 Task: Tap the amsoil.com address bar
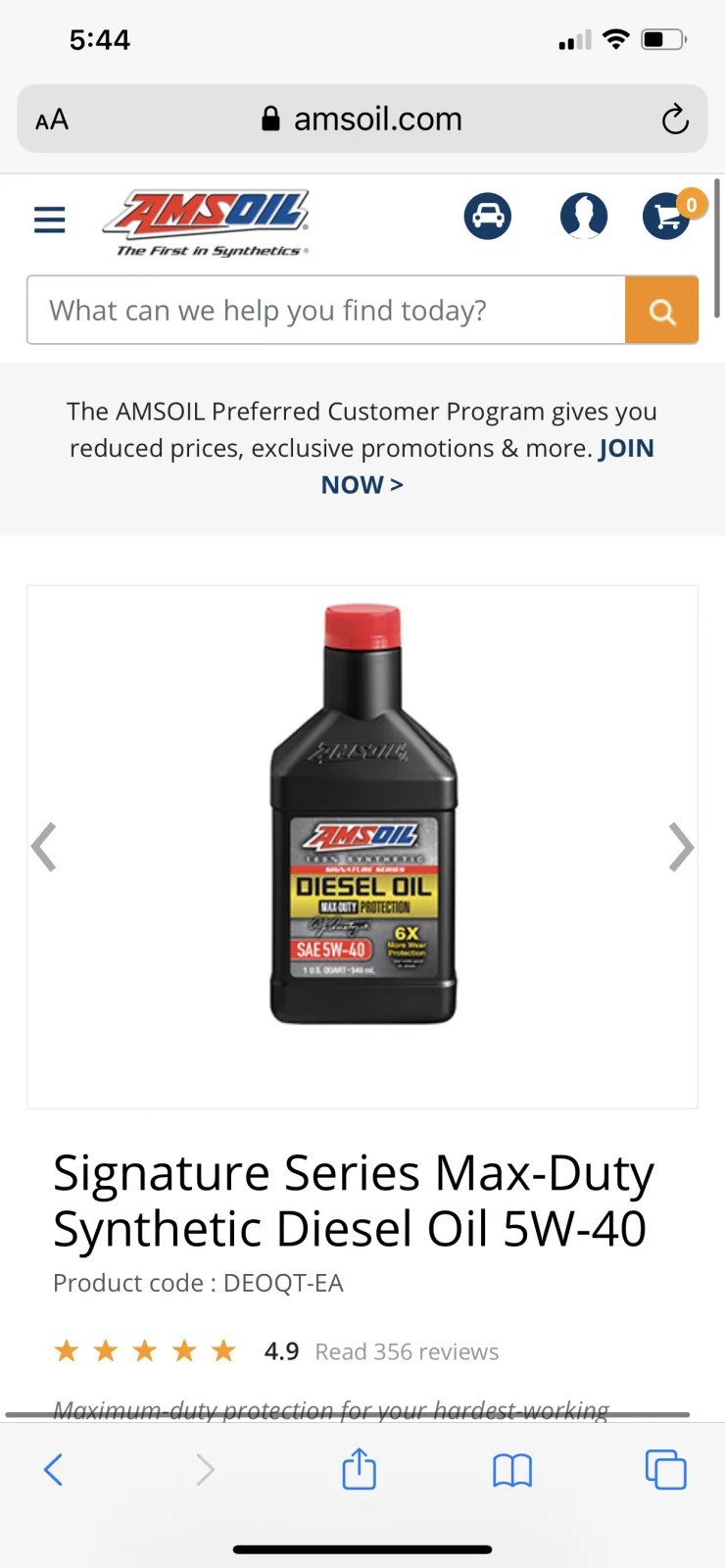pyautogui.click(x=362, y=119)
